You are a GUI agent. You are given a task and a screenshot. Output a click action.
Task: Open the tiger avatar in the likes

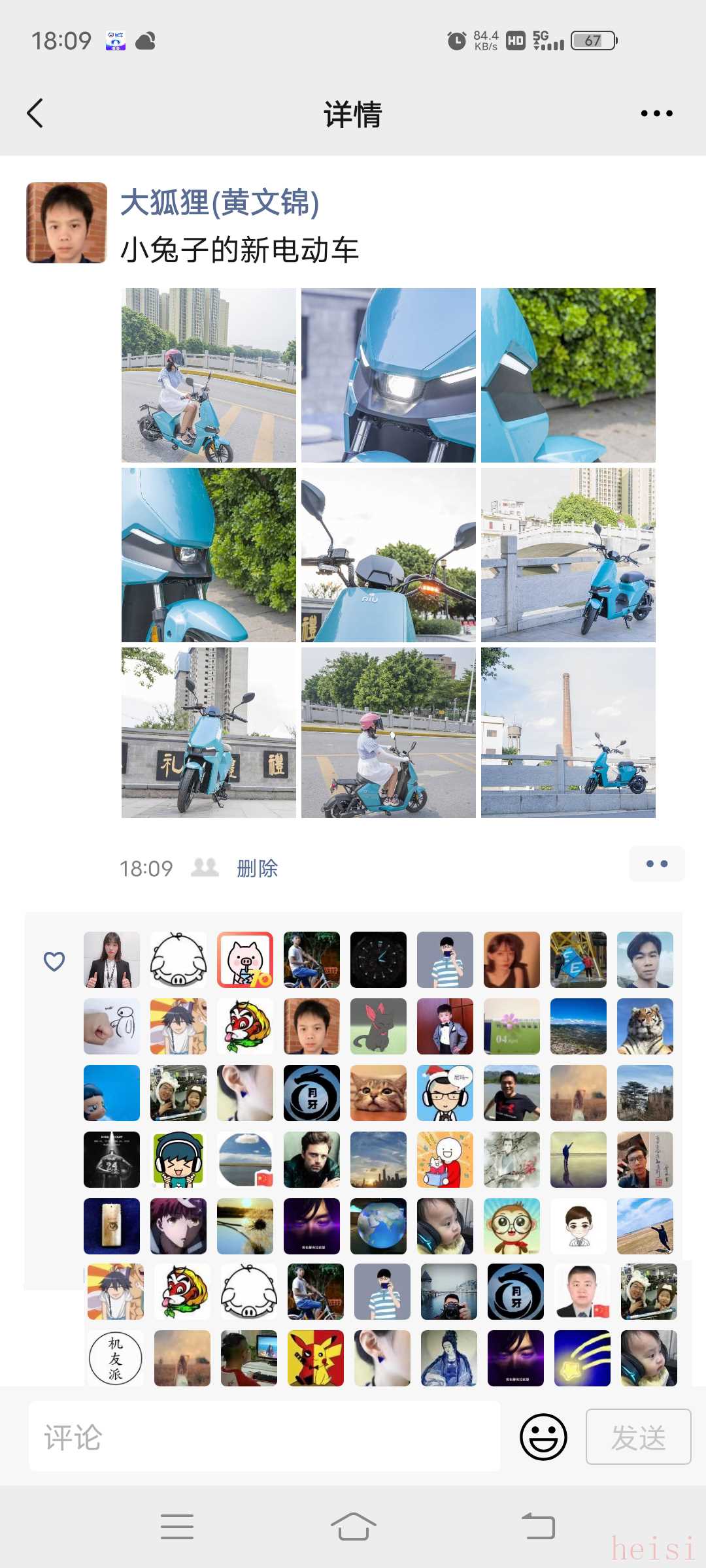coord(645,1026)
